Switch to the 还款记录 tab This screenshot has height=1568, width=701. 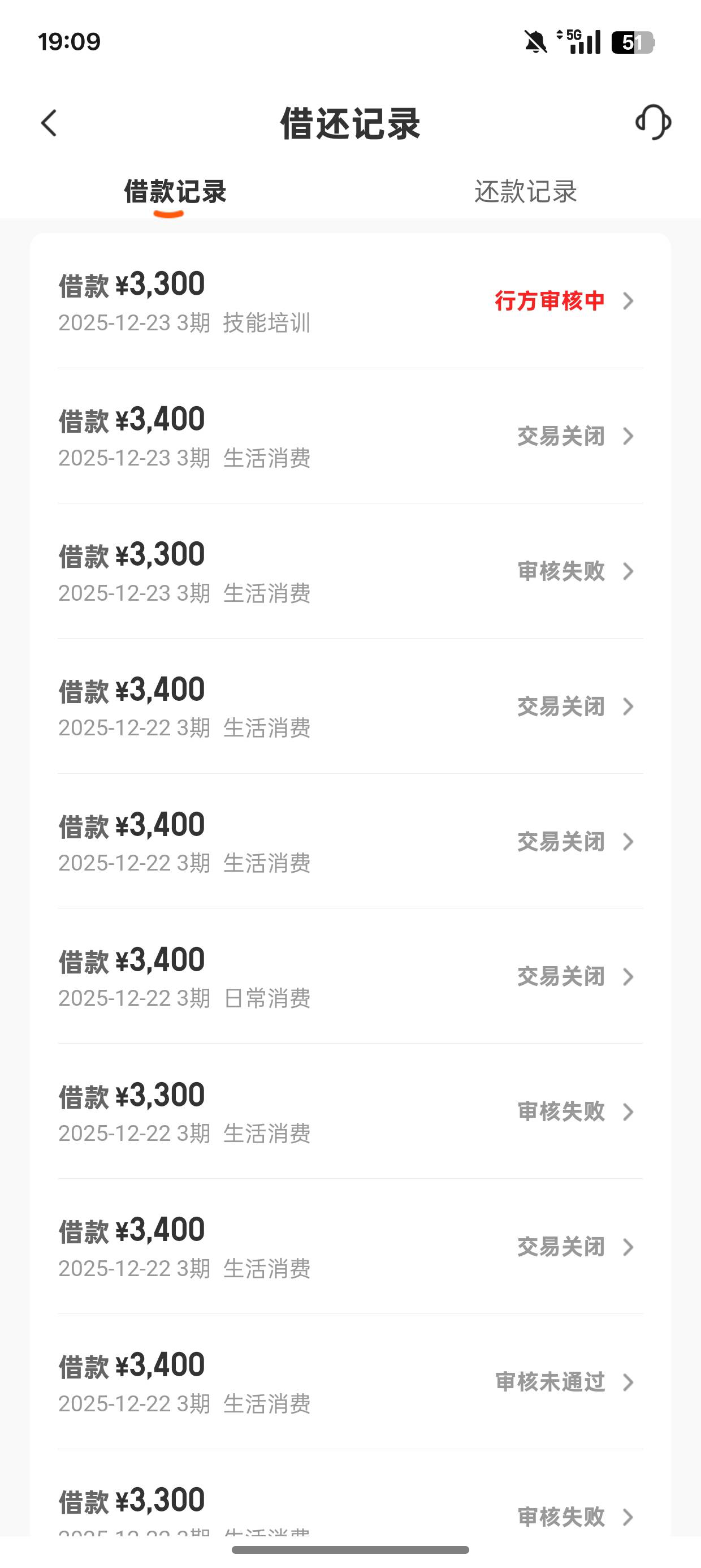(525, 191)
